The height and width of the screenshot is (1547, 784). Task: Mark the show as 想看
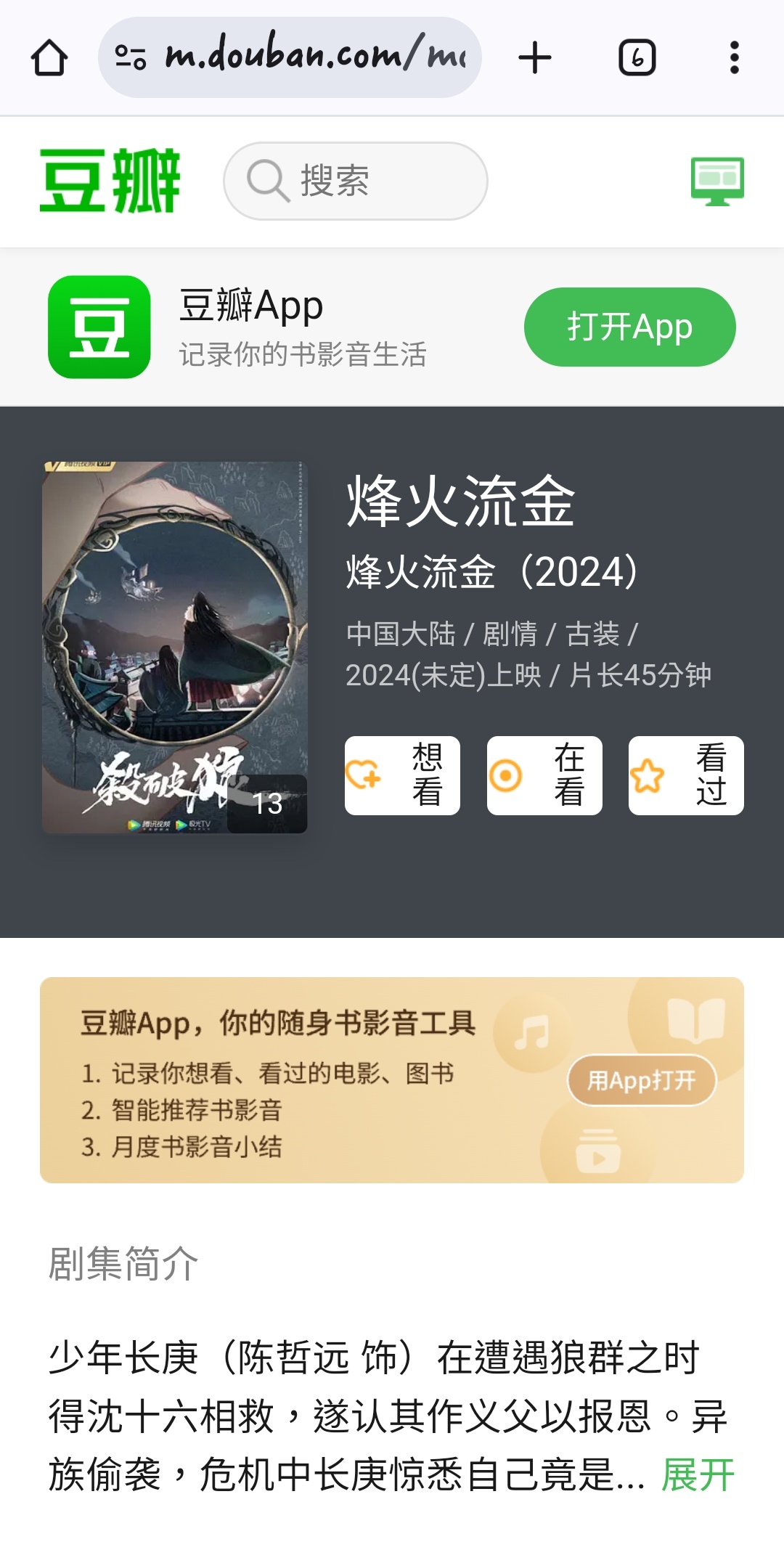(x=402, y=775)
